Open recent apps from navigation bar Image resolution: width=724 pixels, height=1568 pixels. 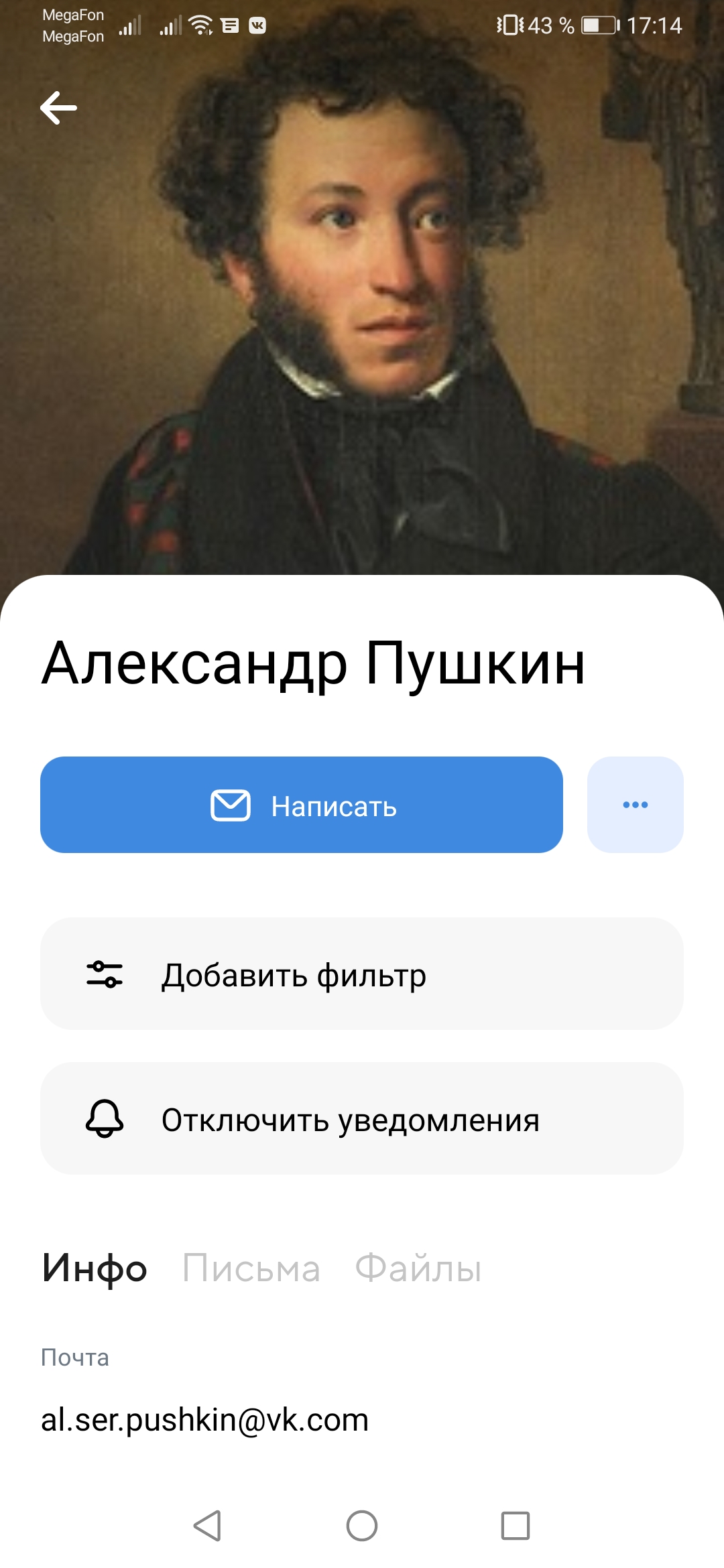click(x=515, y=1526)
